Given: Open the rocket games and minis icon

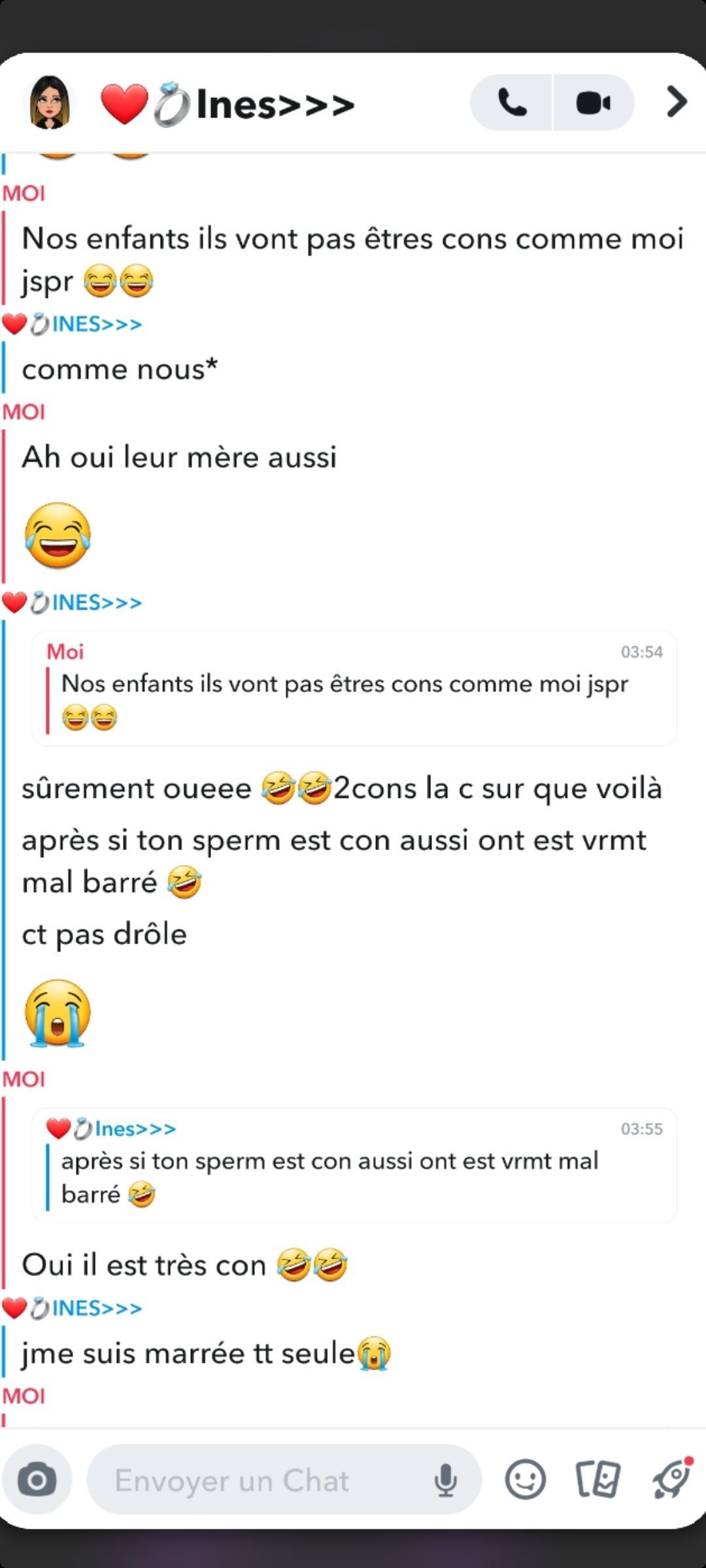Looking at the screenshot, I should tap(672, 1478).
